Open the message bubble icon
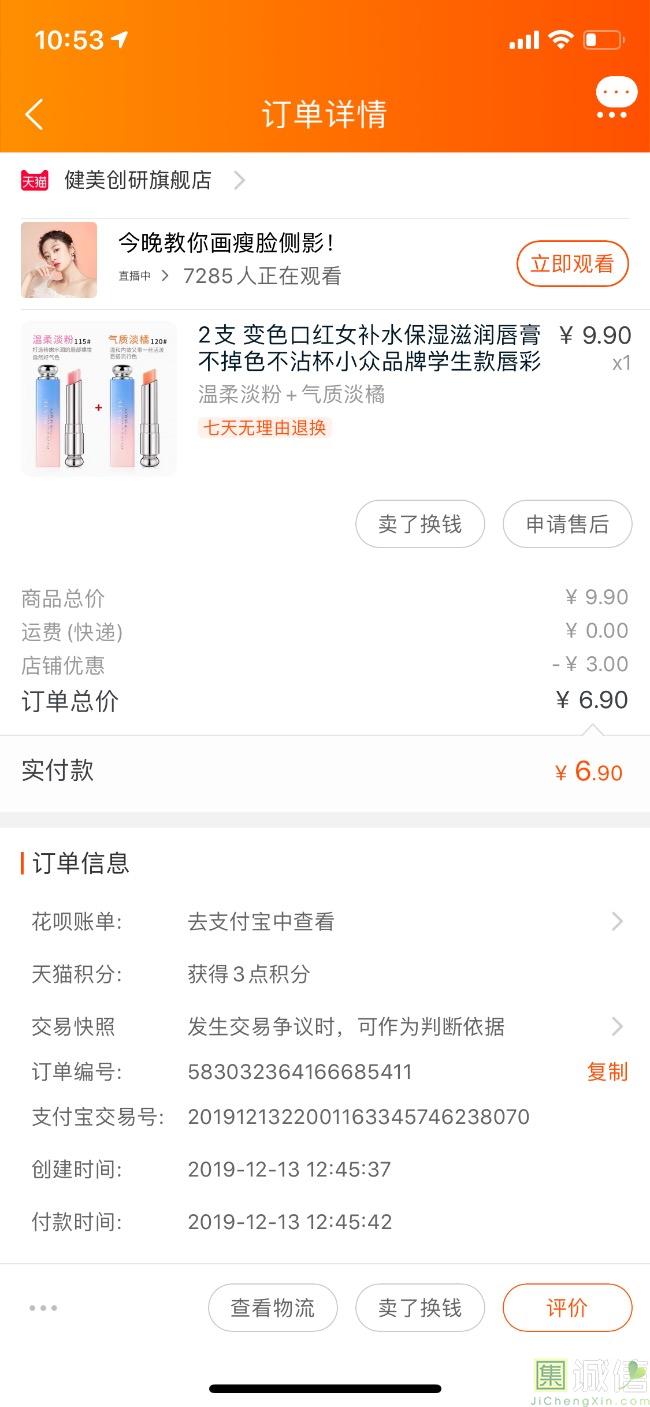This screenshot has width=650, height=1407. coord(615,98)
